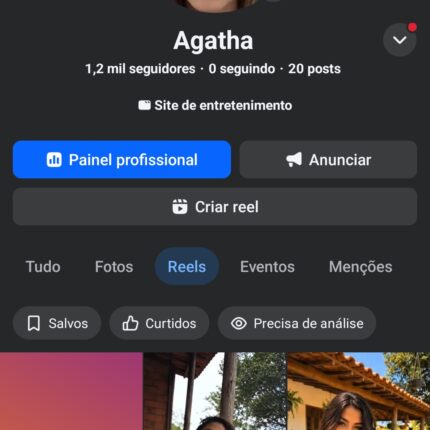430x430 pixels.
Task: Tap the Anunciar button
Action: coord(328,160)
